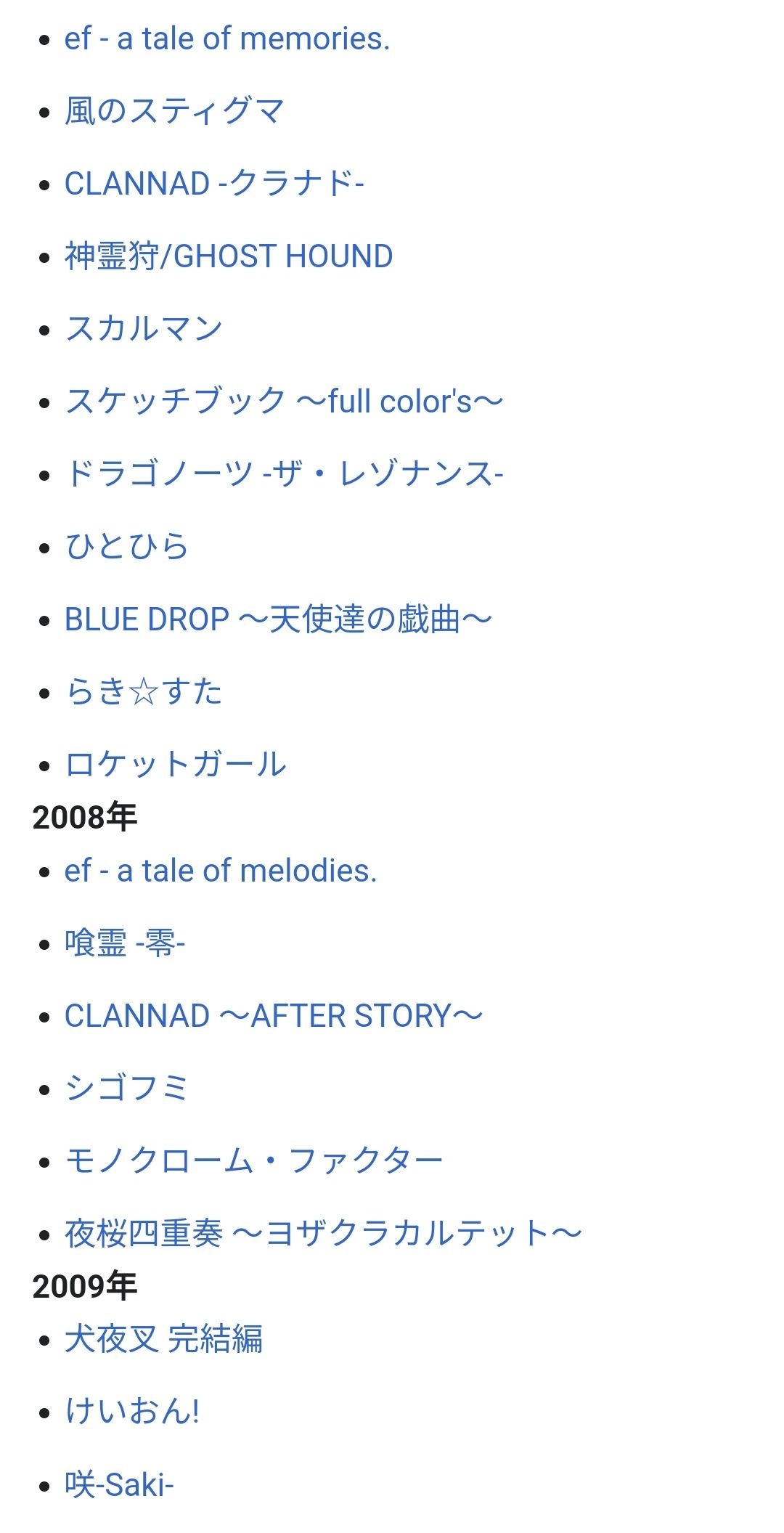Open ef - a tale of melodies. link
Image resolution: width=784 pixels, height=1533 pixels.
click(x=221, y=871)
